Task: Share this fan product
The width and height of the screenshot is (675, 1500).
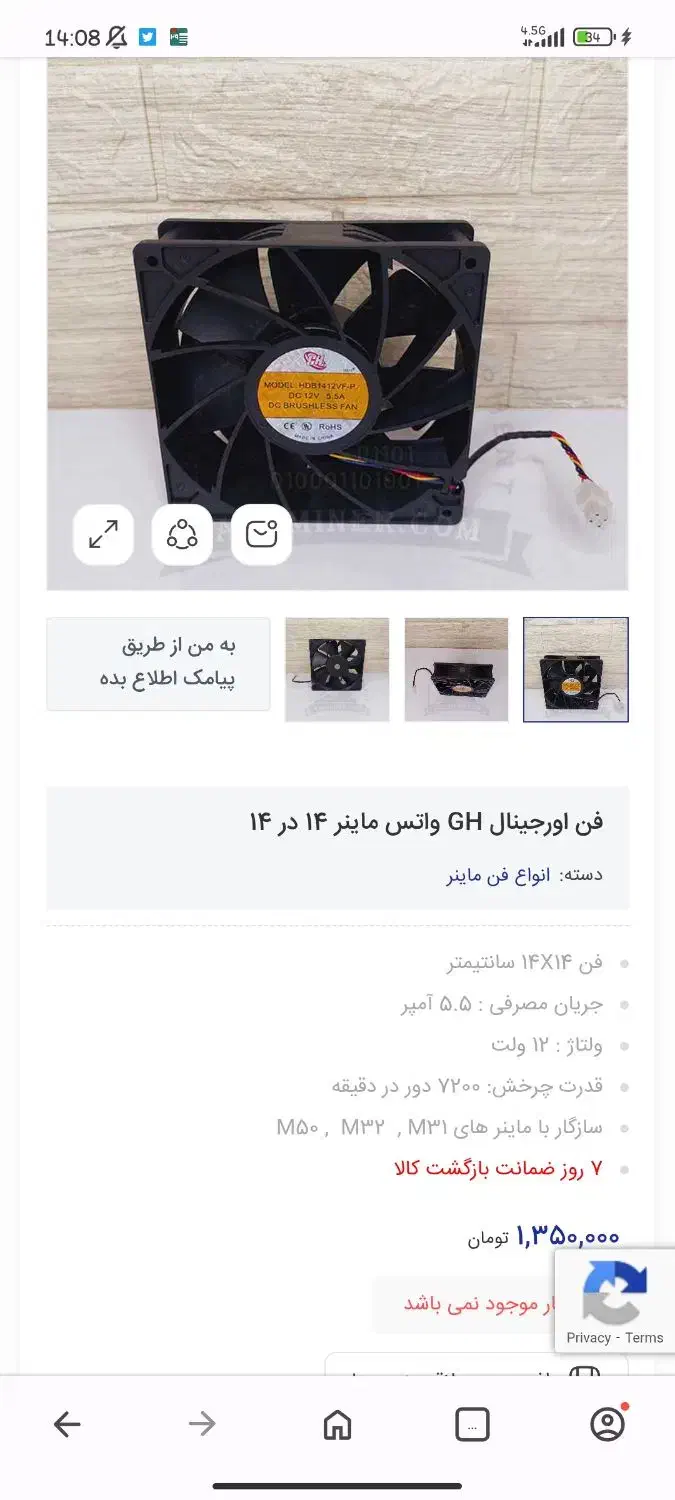Action: 182,534
